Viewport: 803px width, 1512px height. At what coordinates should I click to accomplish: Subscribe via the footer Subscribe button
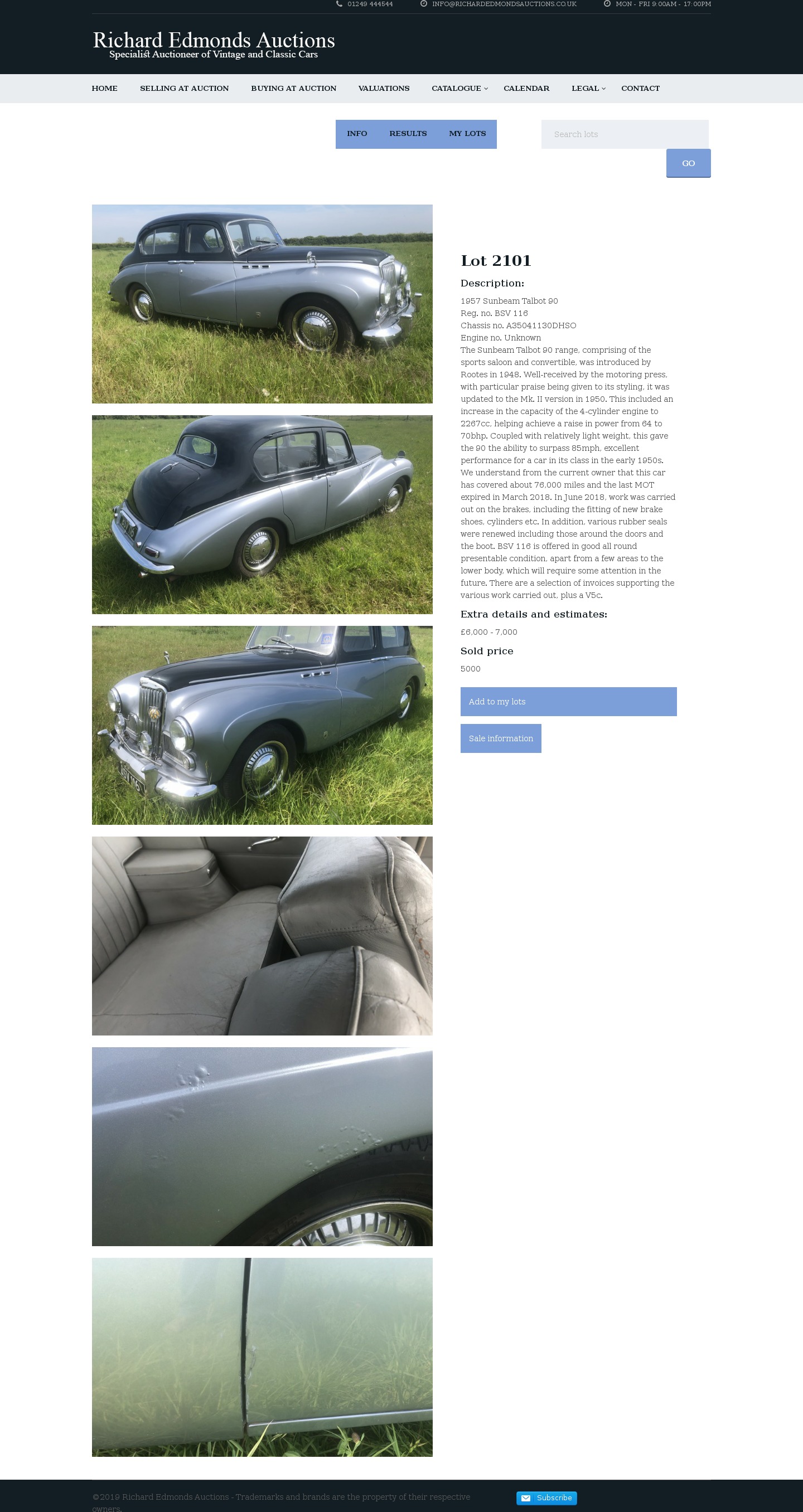pos(546,1498)
